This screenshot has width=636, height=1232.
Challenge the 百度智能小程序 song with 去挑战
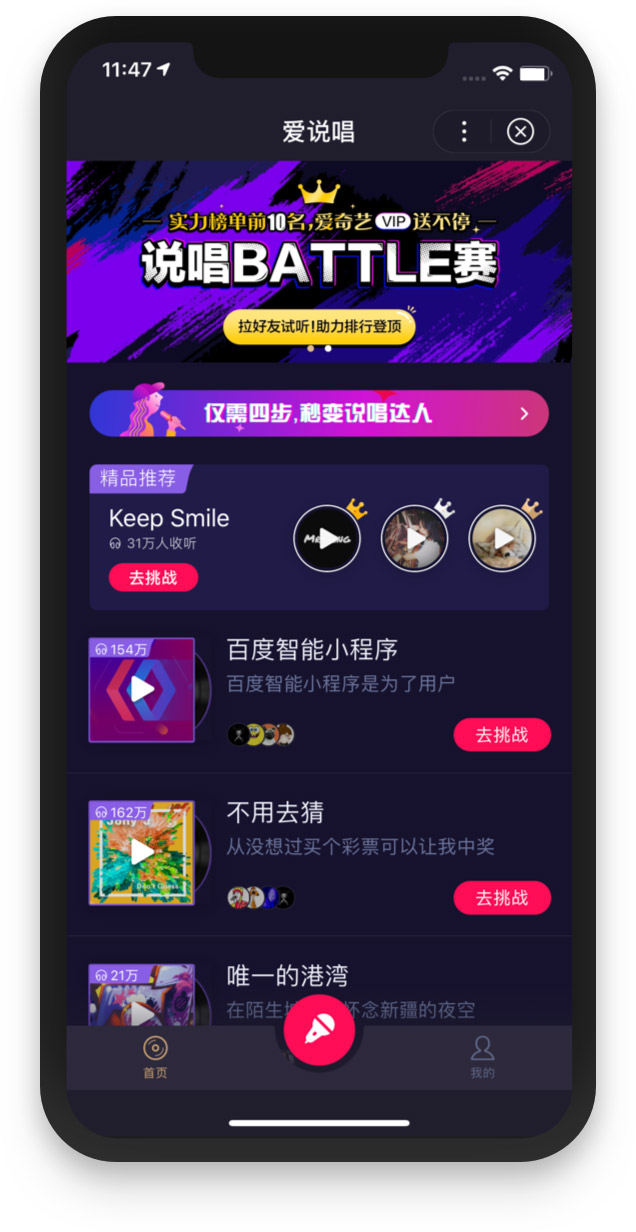(502, 735)
